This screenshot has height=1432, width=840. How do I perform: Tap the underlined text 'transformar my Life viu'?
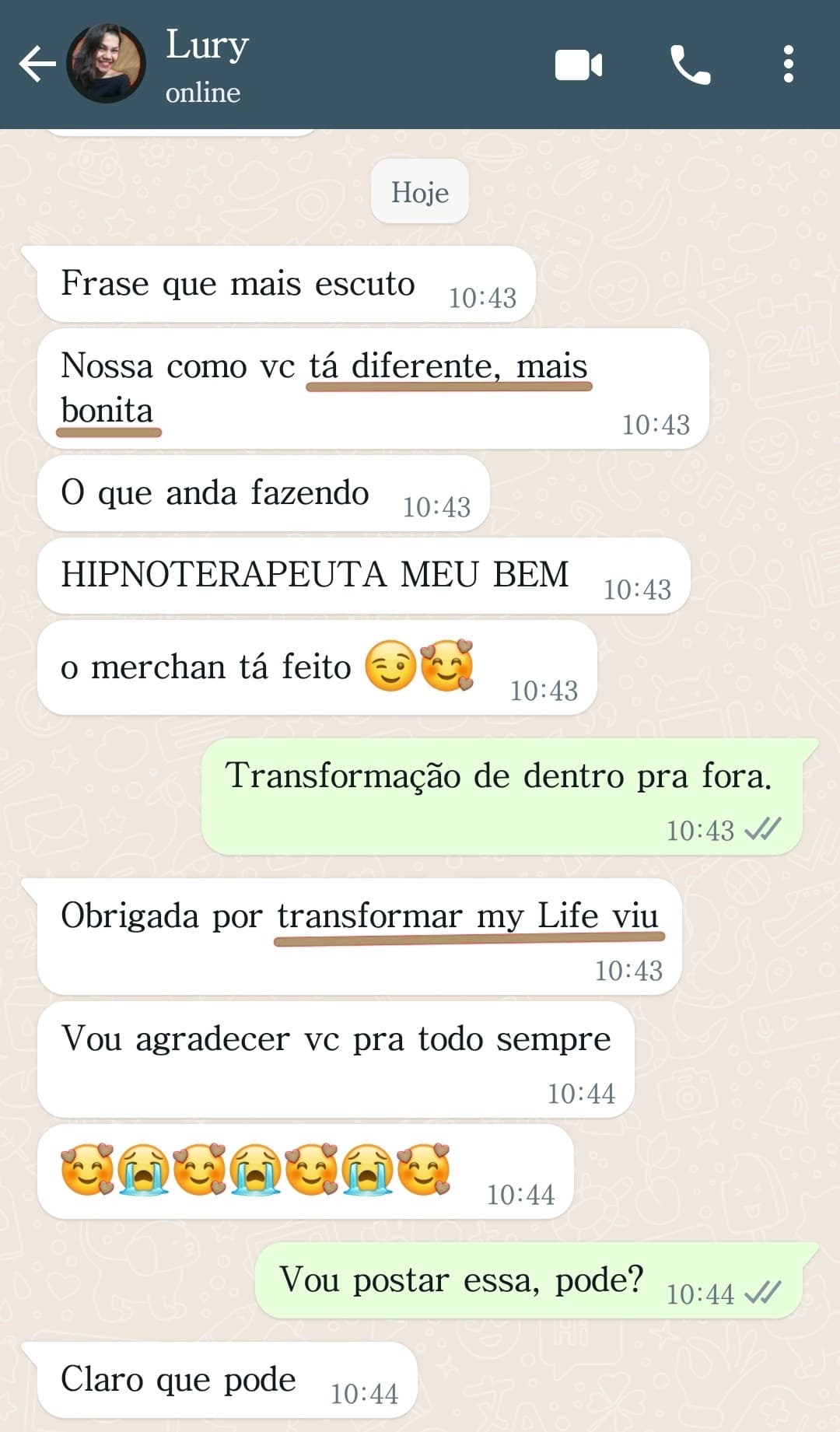point(465,917)
